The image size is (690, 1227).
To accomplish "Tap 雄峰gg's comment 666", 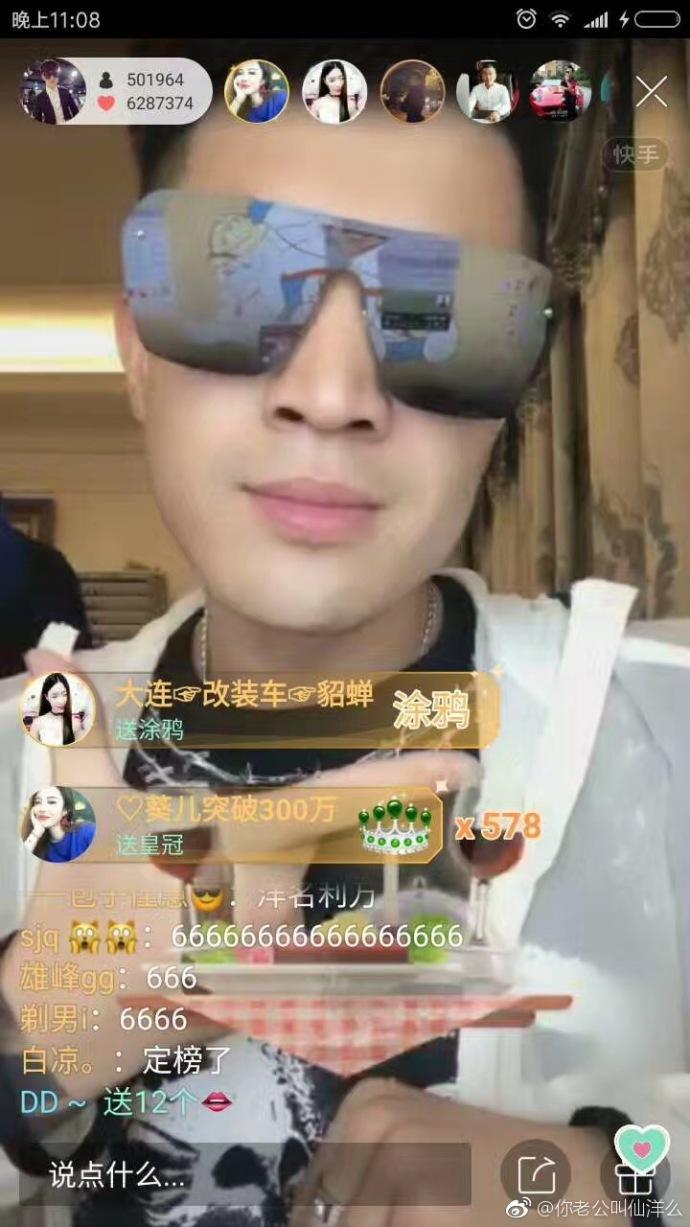I will pos(108,977).
